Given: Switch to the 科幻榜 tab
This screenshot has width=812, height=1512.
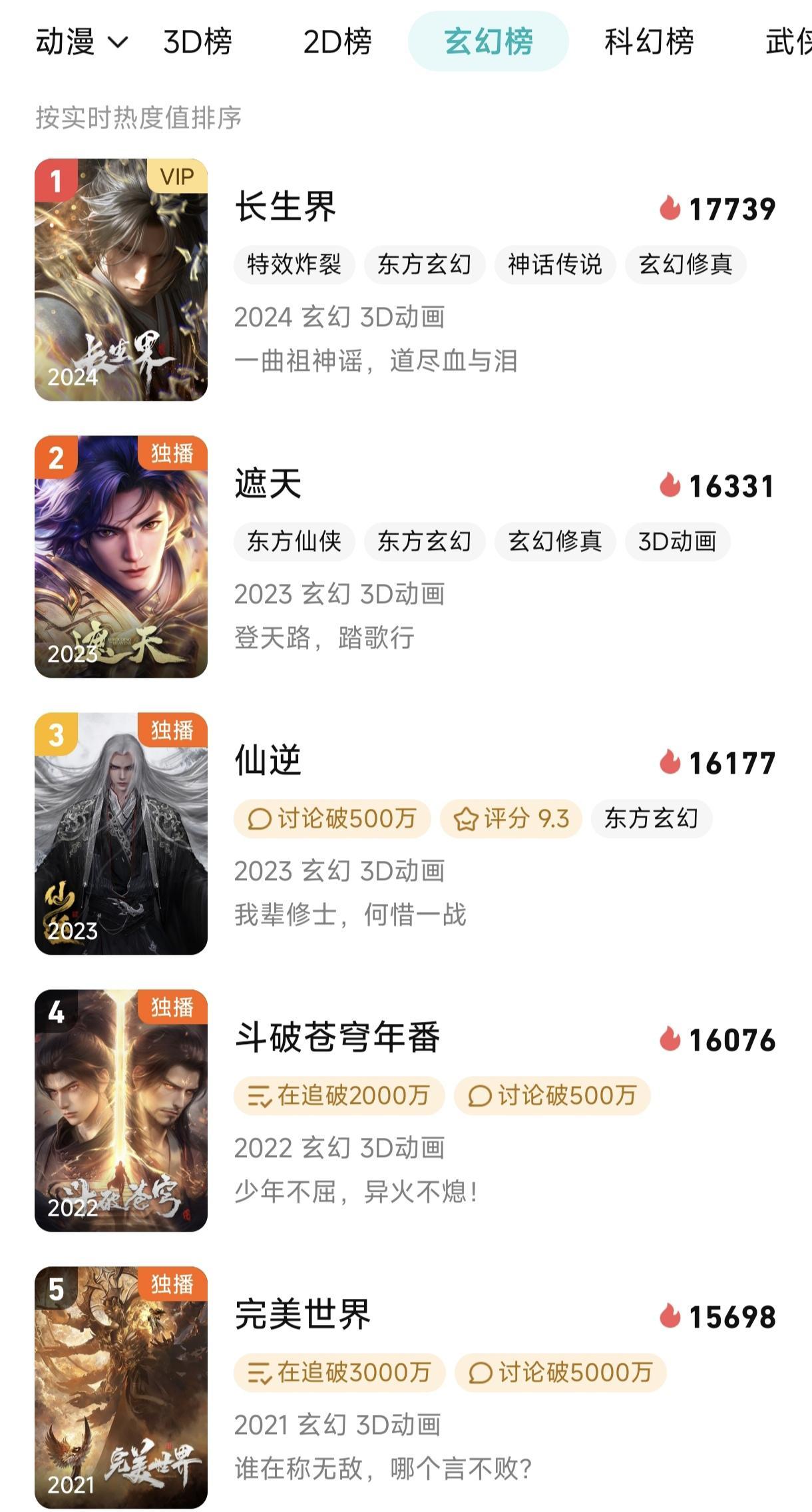Looking at the screenshot, I should 649,42.
